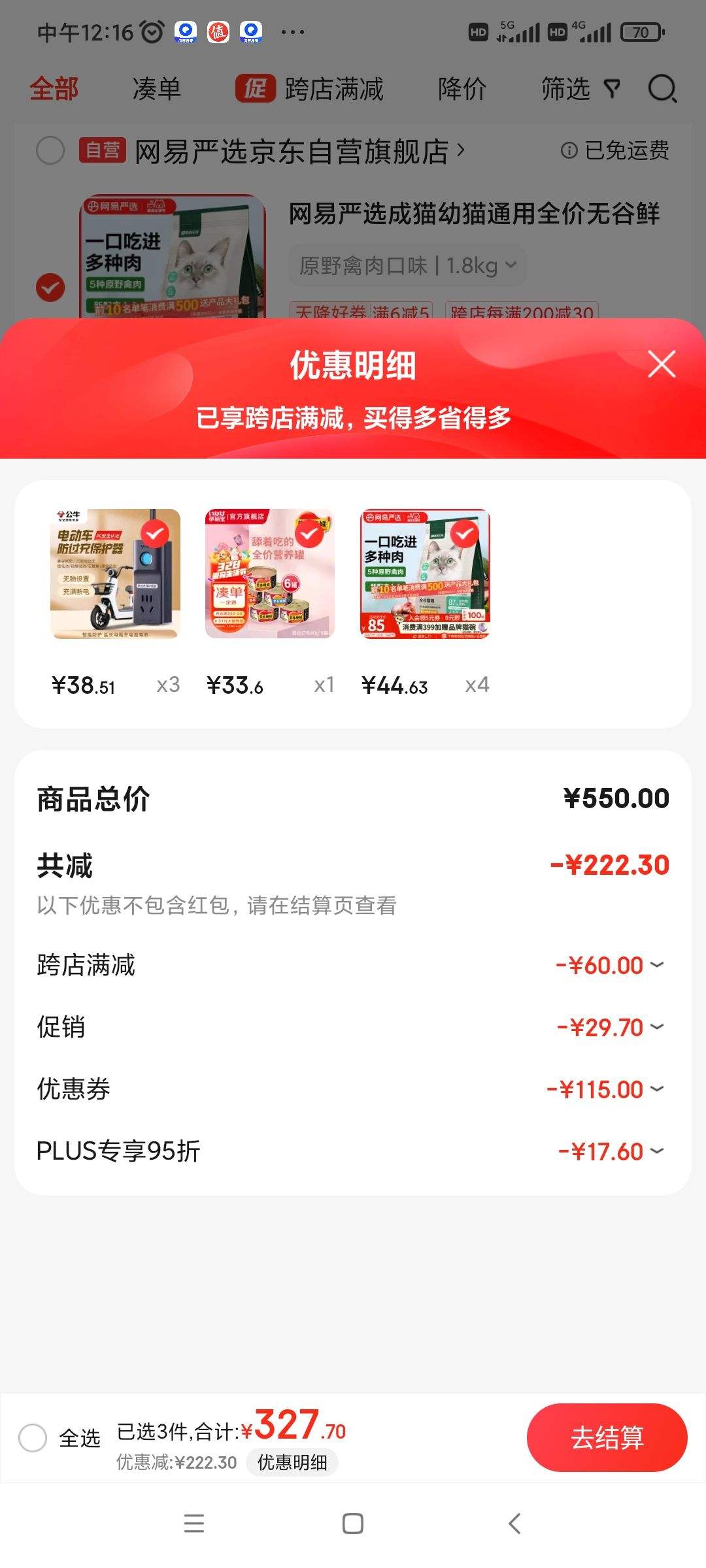Switch to the 降价 tab
706x1568 pixels.
(x=462, y=90)
